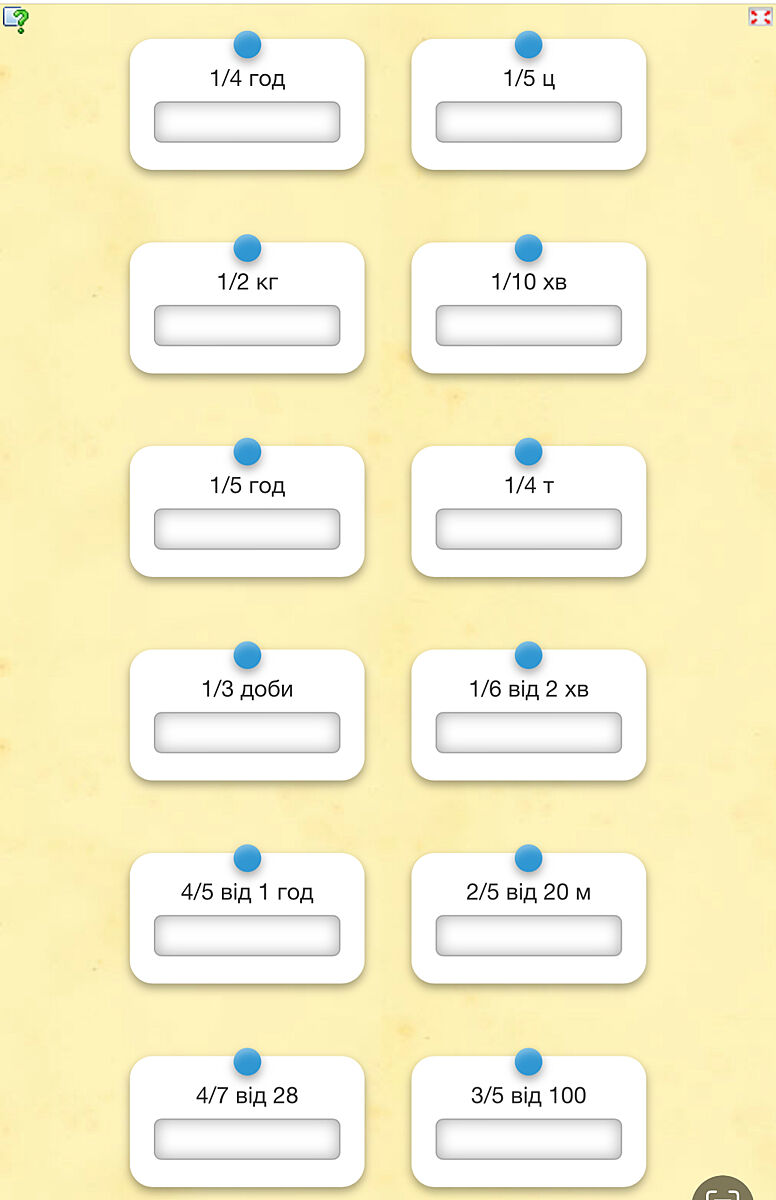The image size is (776, 1200).
Task: Open the help icon with question mark
Action: (16, 20)
